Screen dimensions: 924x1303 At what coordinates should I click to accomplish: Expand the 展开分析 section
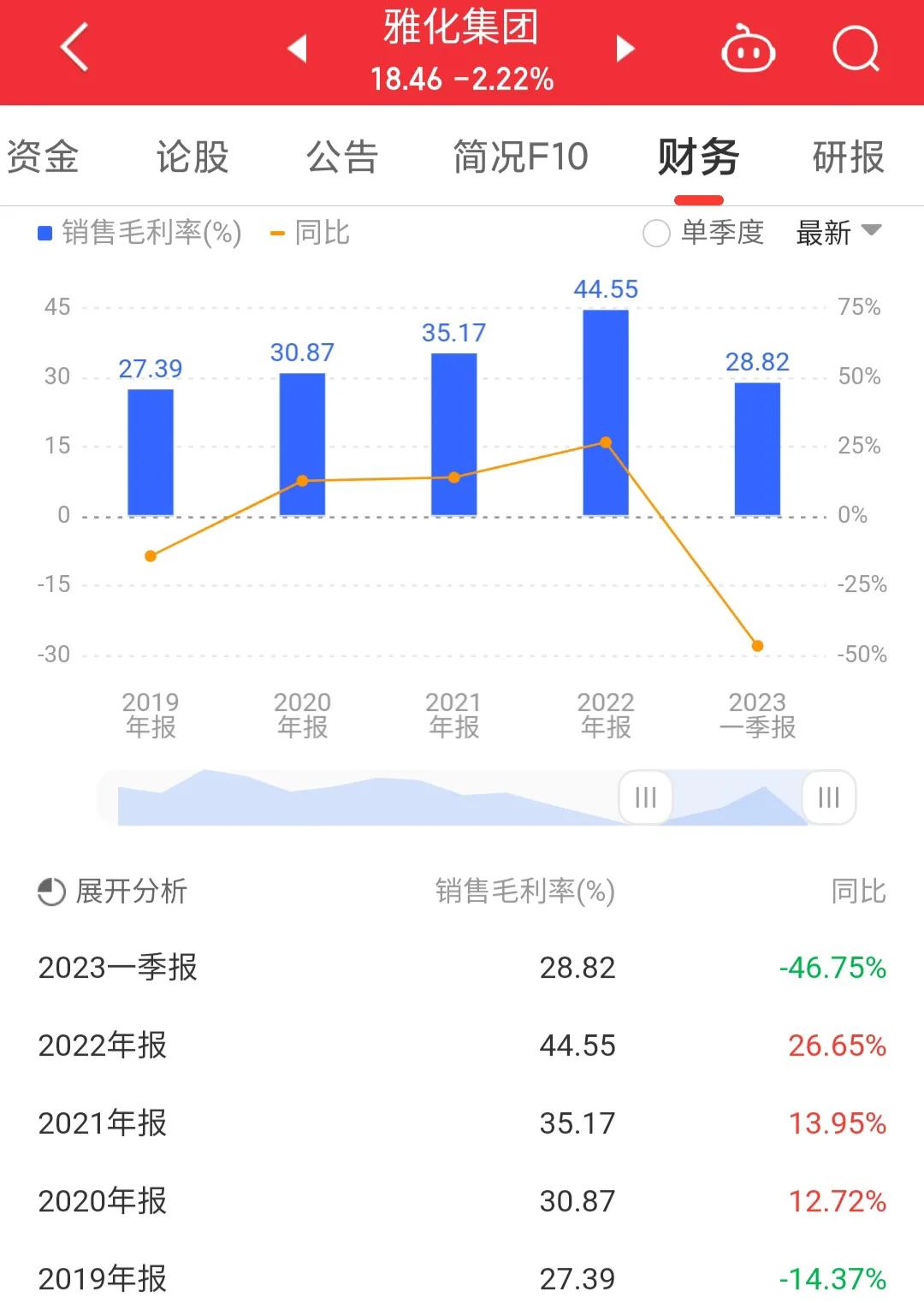(111, 892)
